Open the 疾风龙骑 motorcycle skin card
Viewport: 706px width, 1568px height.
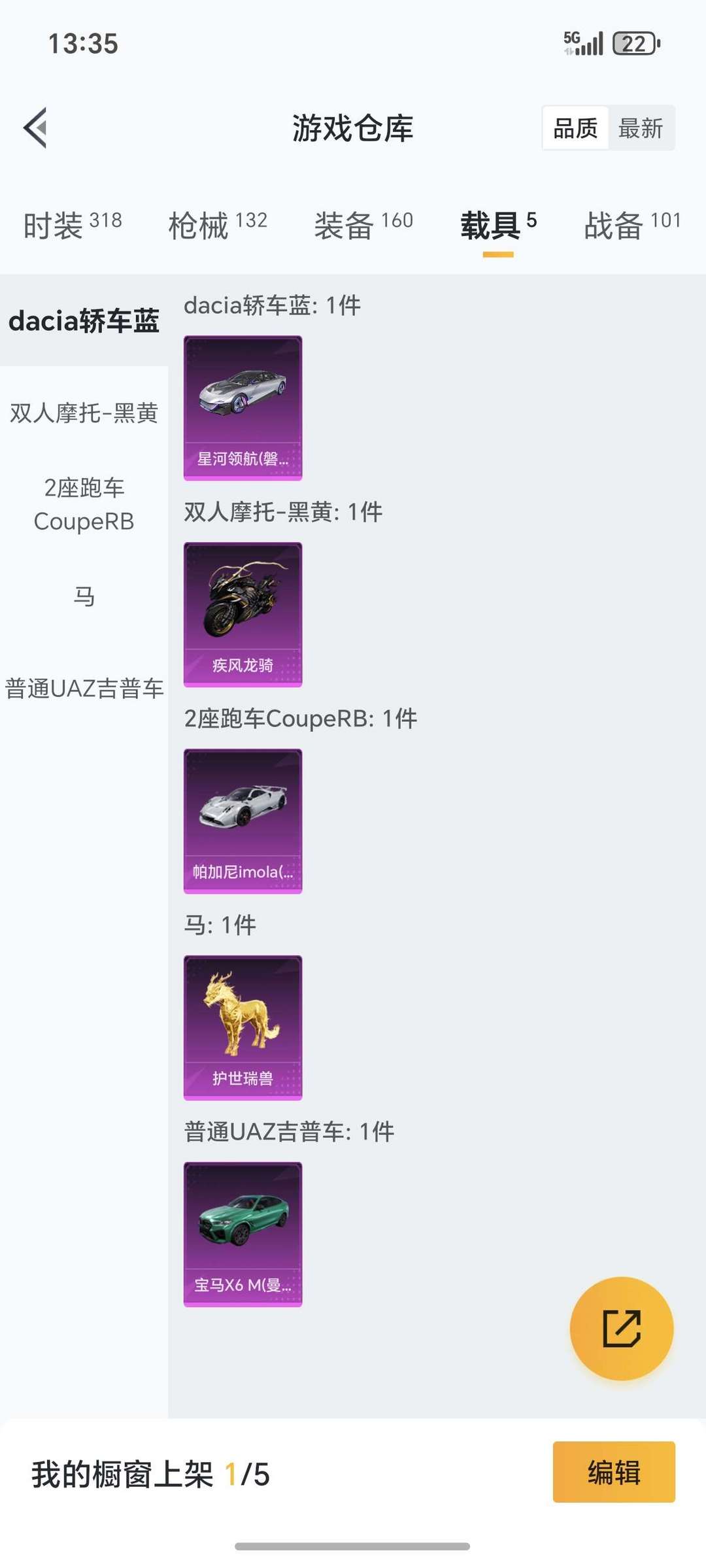(x=243, y=615)
